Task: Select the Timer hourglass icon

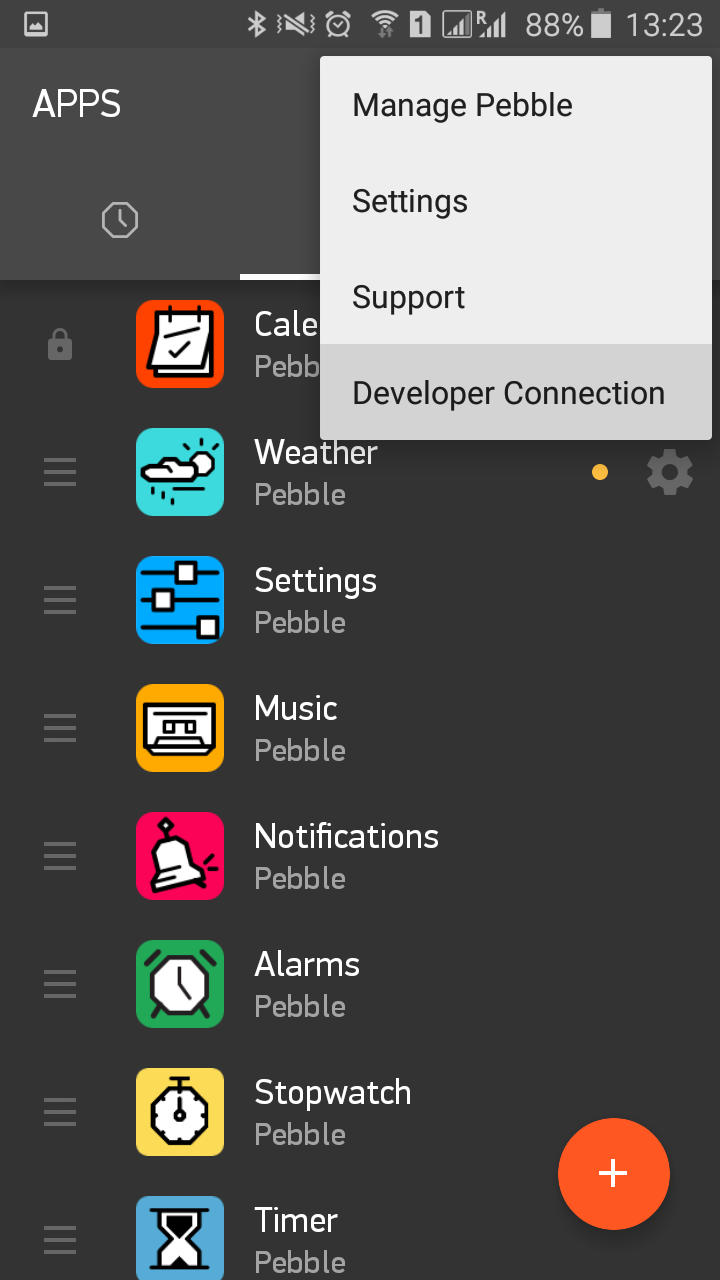Action: click(180, 1238)
